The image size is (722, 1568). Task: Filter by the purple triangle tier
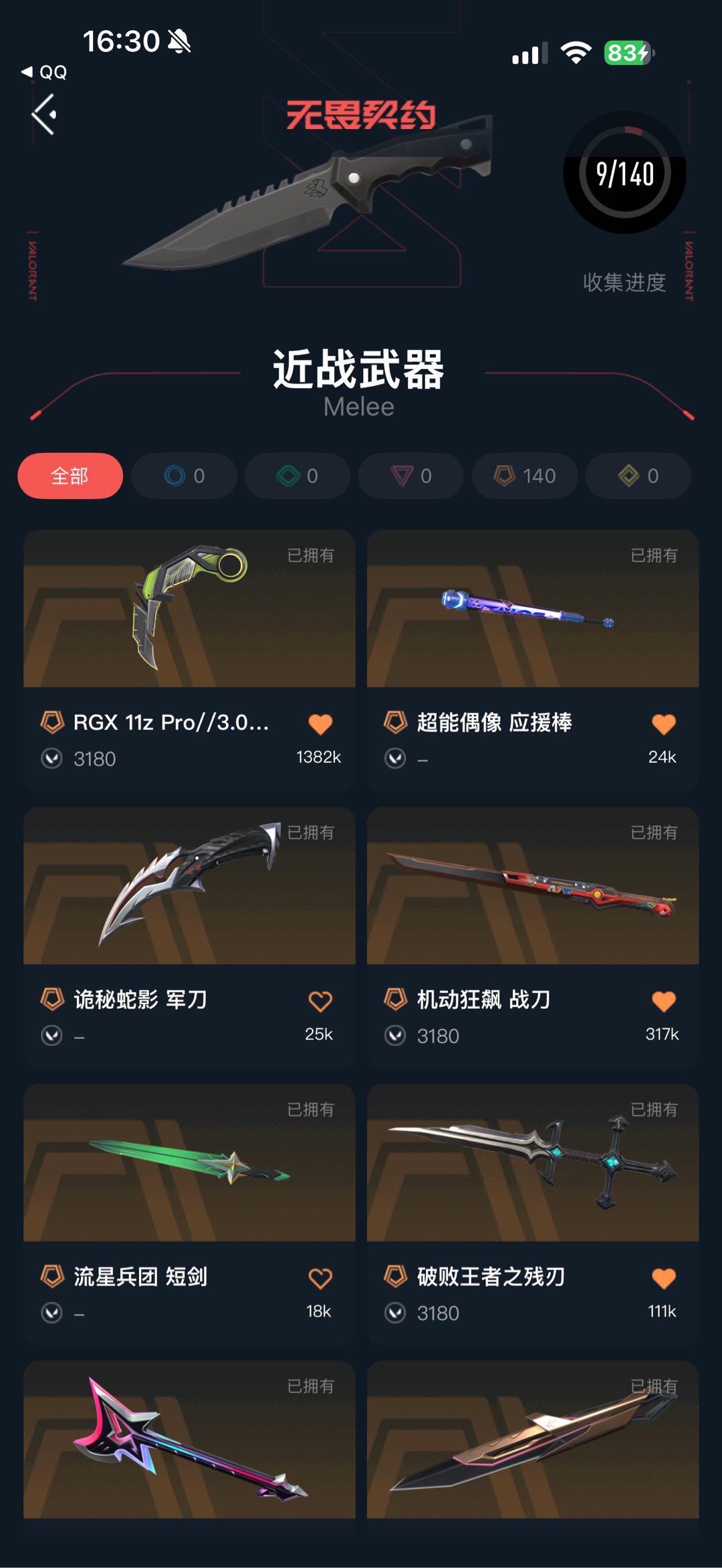411,476
